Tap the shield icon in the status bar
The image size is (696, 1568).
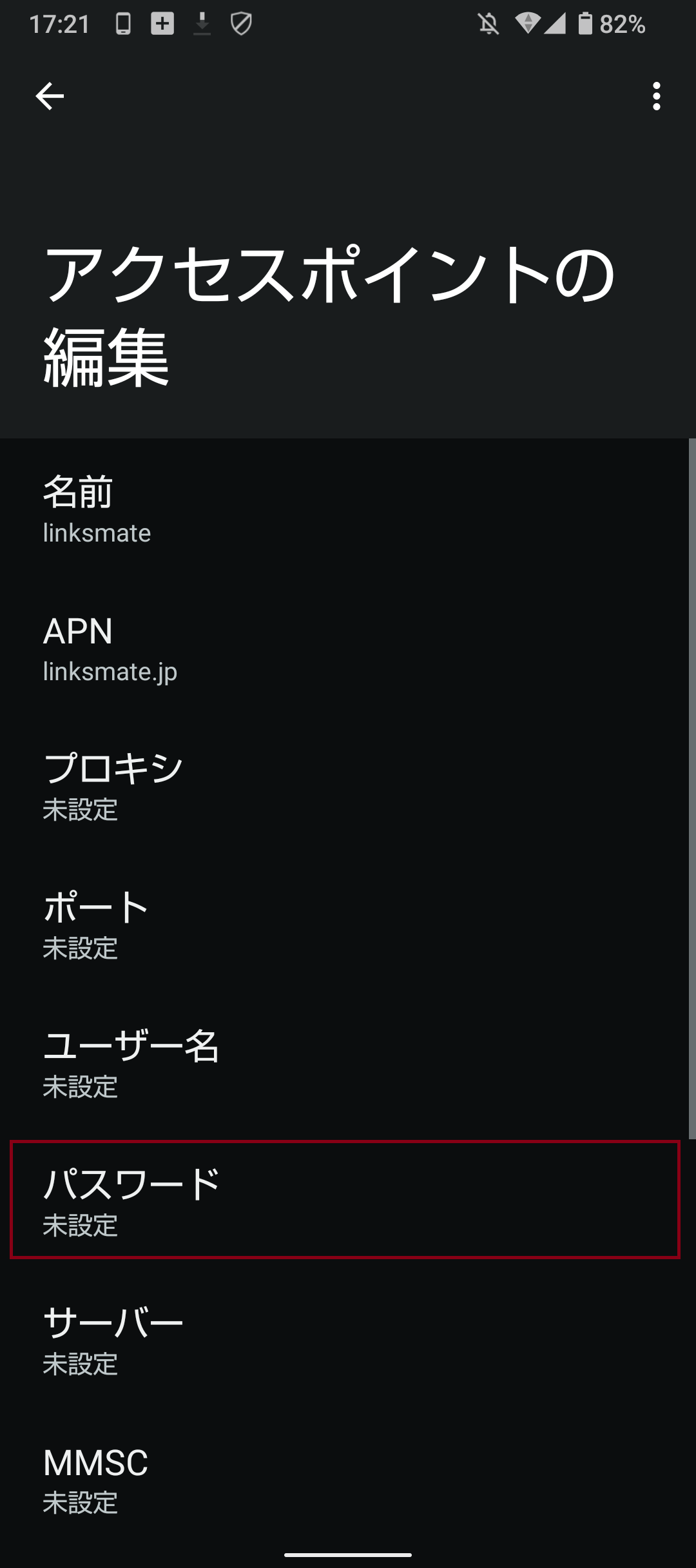coord(242,24)
